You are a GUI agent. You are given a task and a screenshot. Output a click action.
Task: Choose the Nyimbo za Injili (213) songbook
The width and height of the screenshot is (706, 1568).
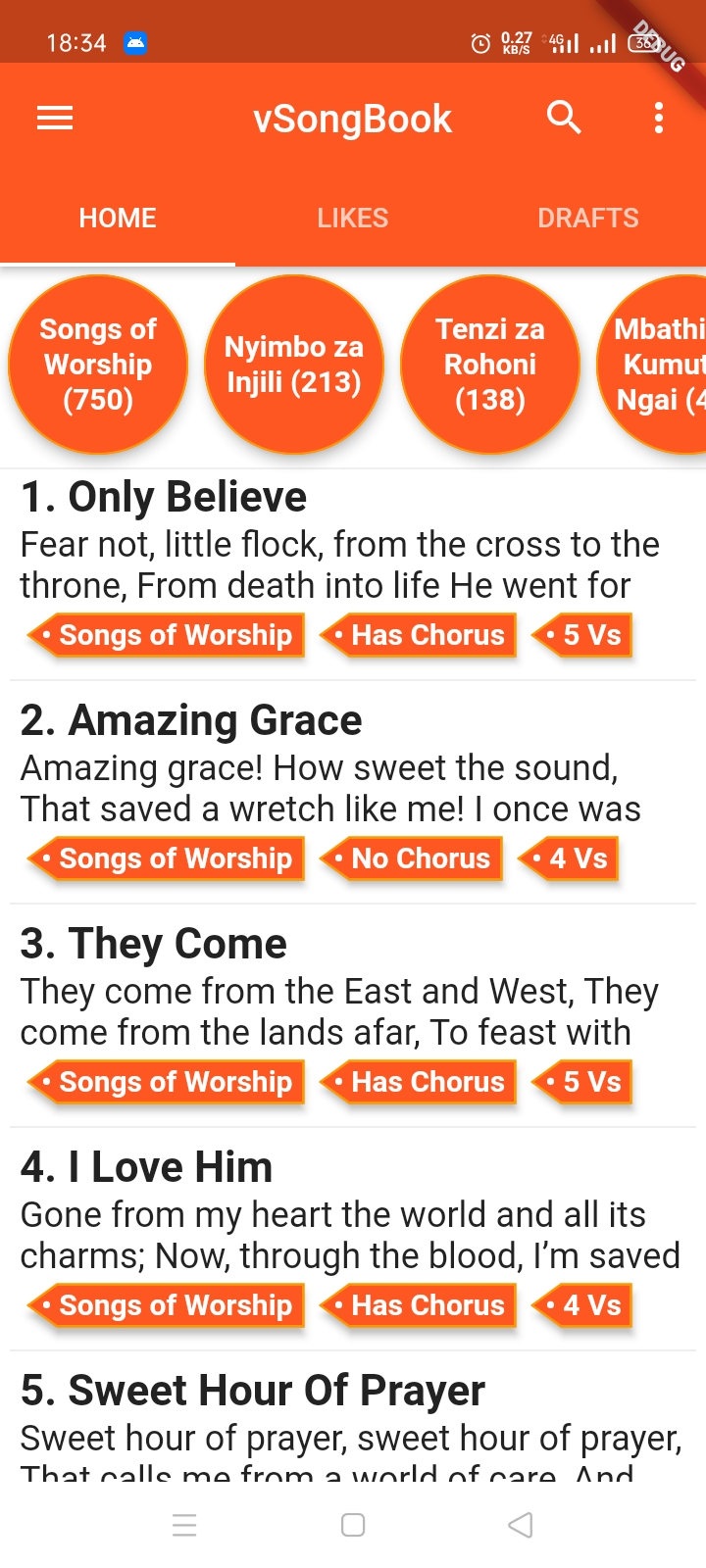point(294,365)
